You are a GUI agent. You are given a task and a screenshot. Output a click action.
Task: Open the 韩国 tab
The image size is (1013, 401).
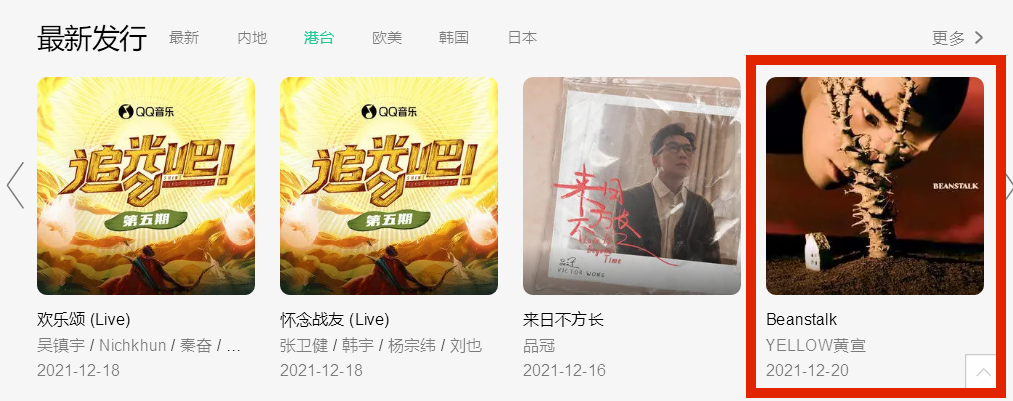click(454, 38)
